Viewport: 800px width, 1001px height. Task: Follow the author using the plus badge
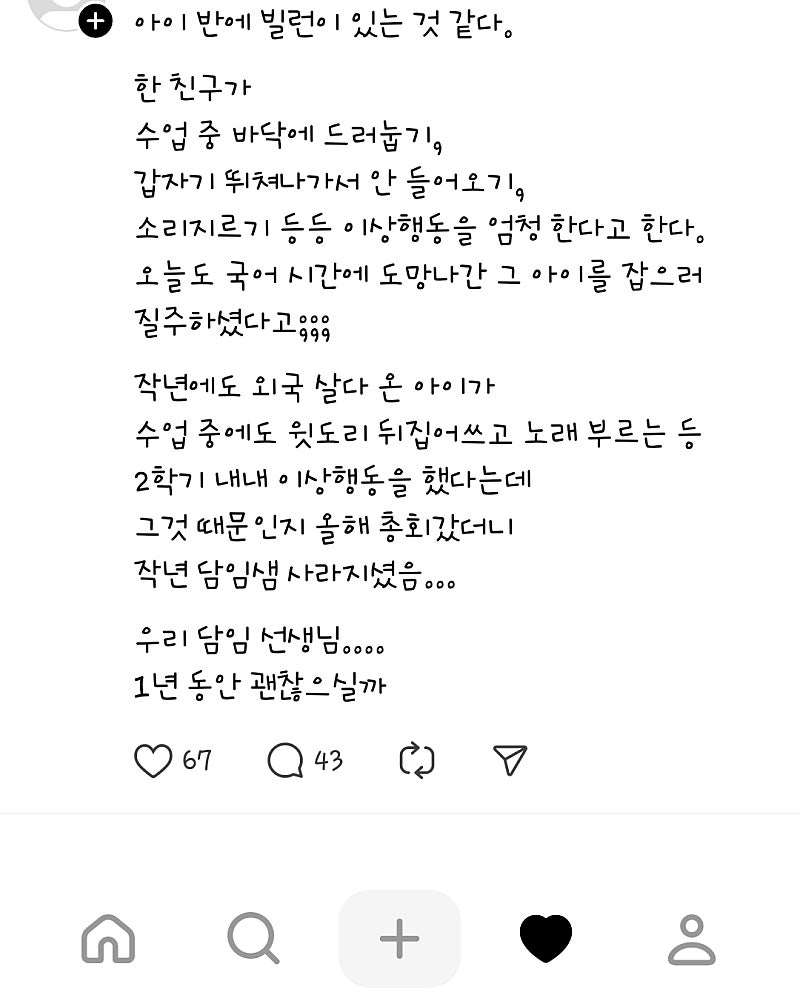click(x=95, y=21)
